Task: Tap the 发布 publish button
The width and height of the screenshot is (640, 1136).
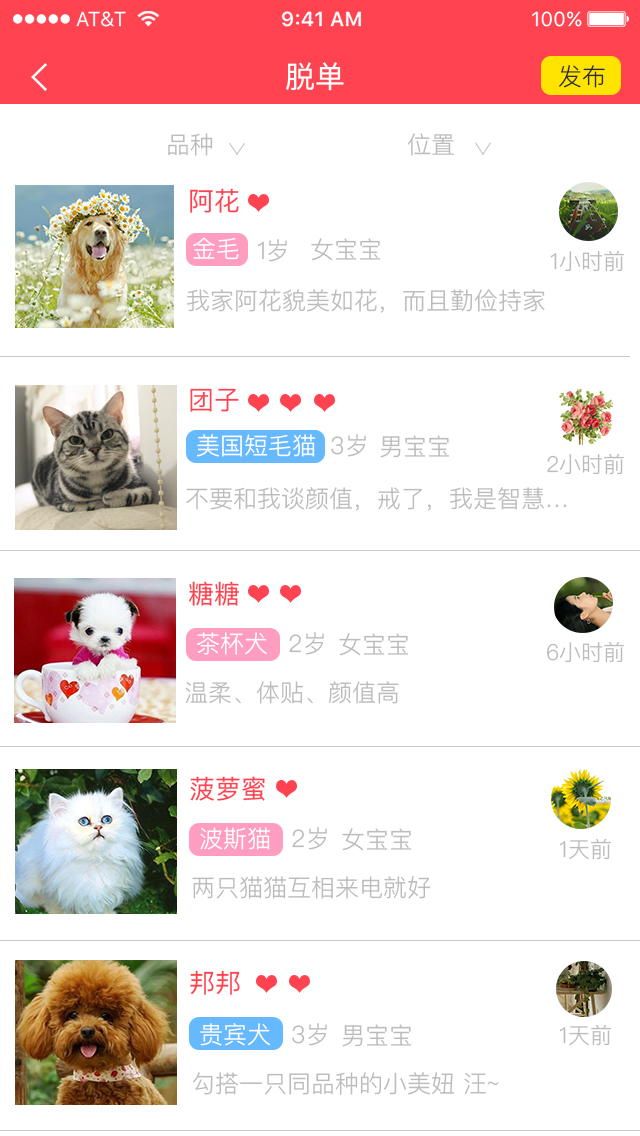Action: (581, 76)
